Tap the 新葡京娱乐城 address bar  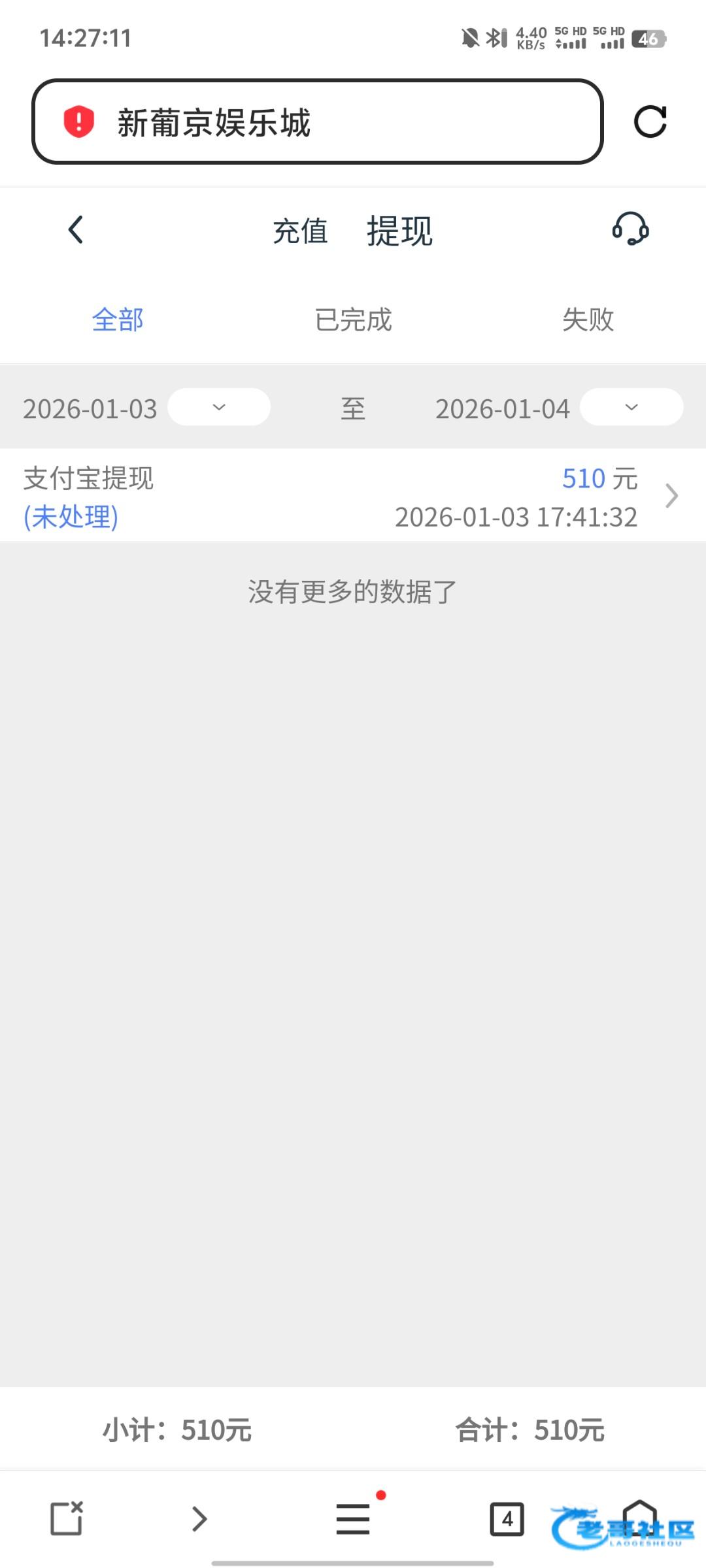317,122
